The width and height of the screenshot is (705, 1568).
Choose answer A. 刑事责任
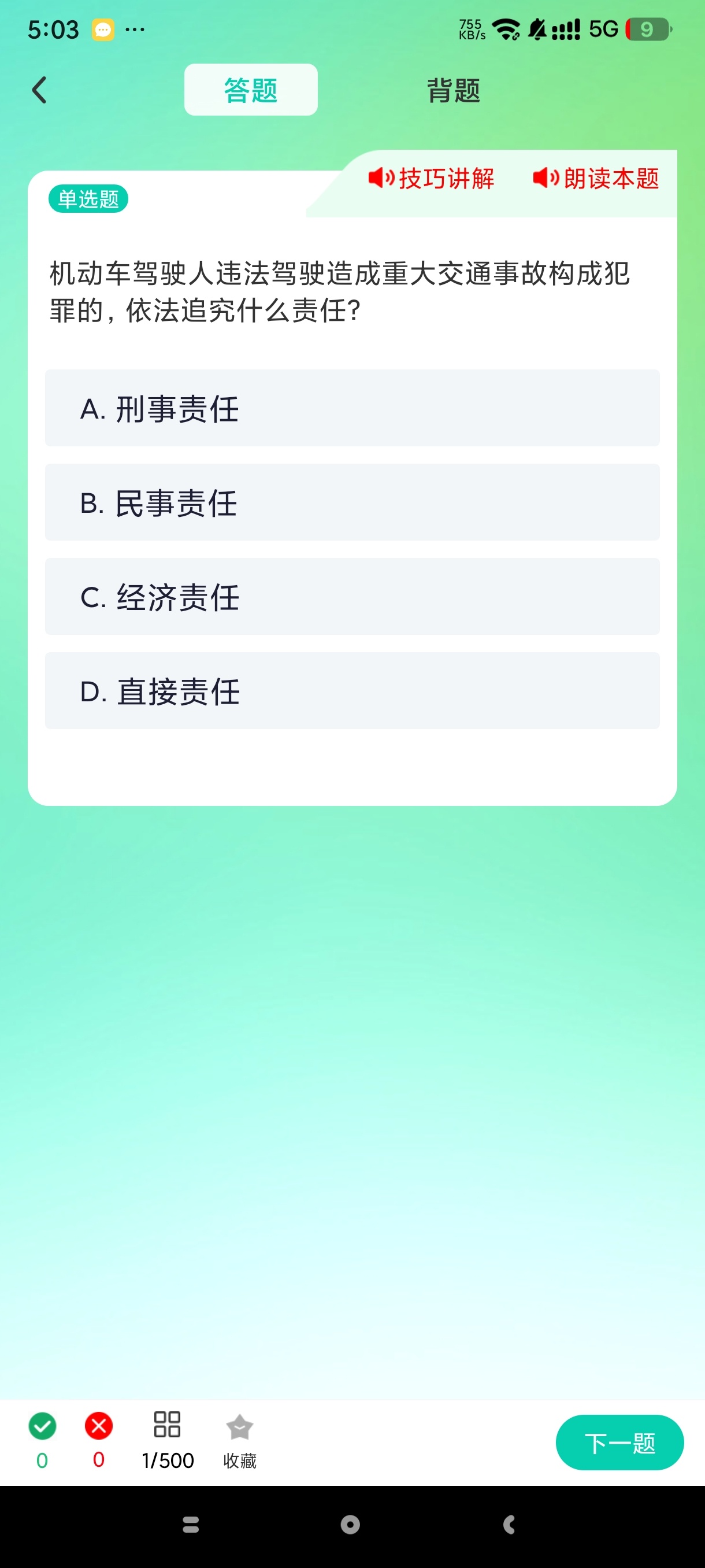[x=352, y=408]
